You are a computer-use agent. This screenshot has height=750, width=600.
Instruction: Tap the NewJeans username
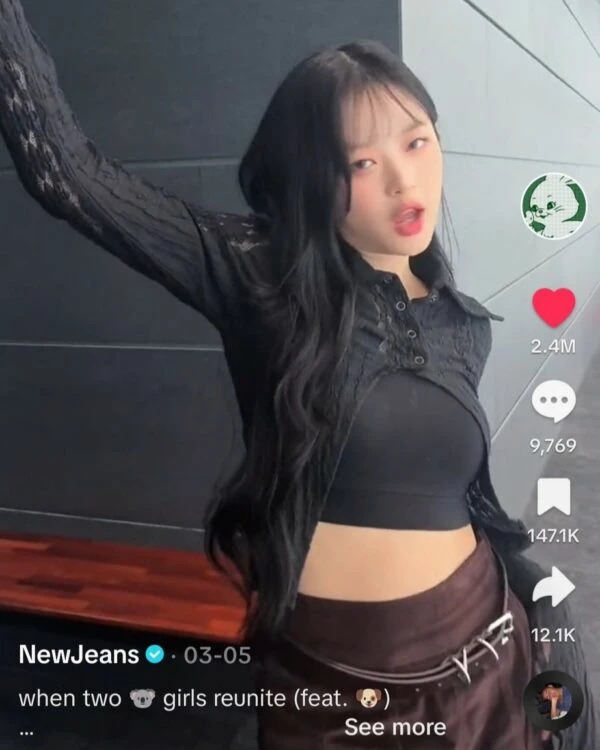[77, 655]
